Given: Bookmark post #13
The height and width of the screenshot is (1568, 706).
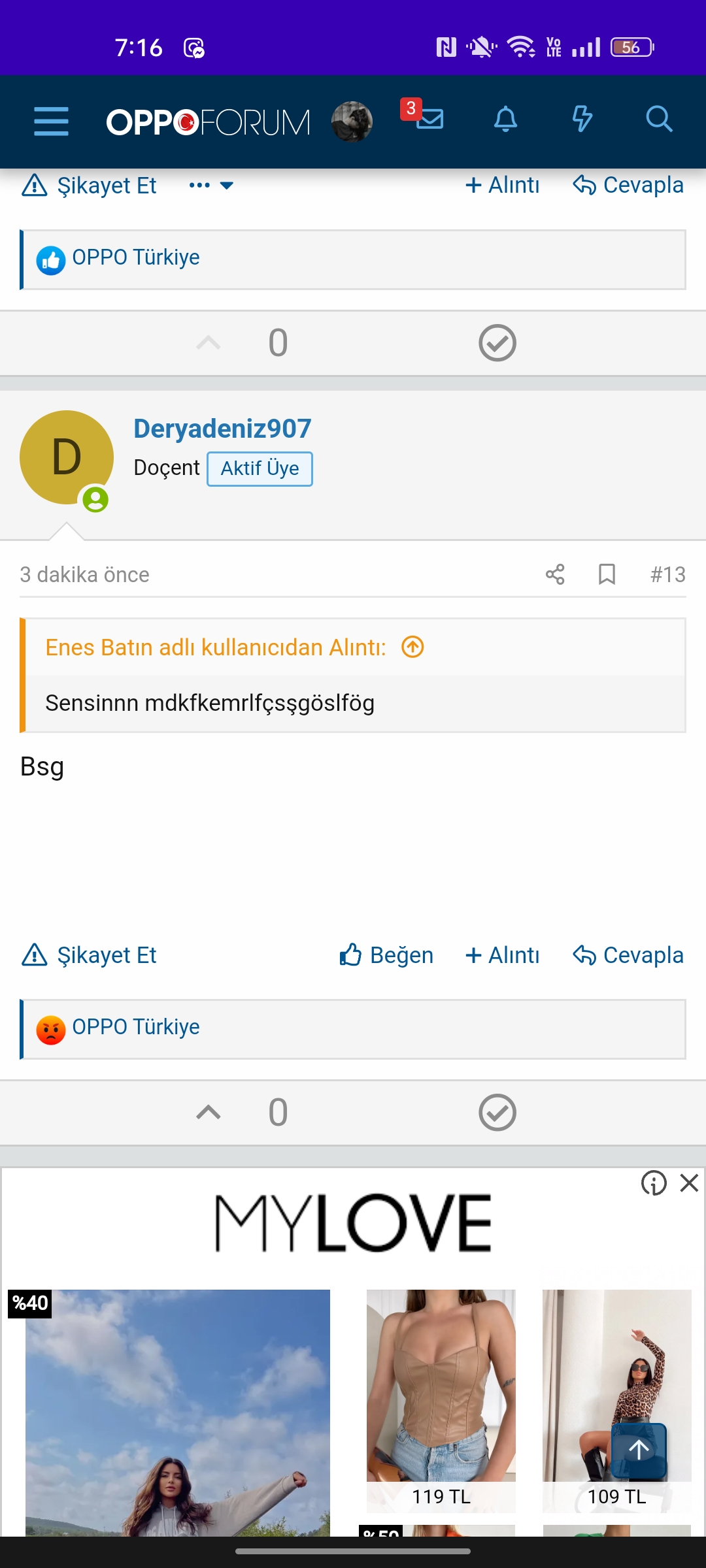Looking at the screenshot, I should pos(607,574).
